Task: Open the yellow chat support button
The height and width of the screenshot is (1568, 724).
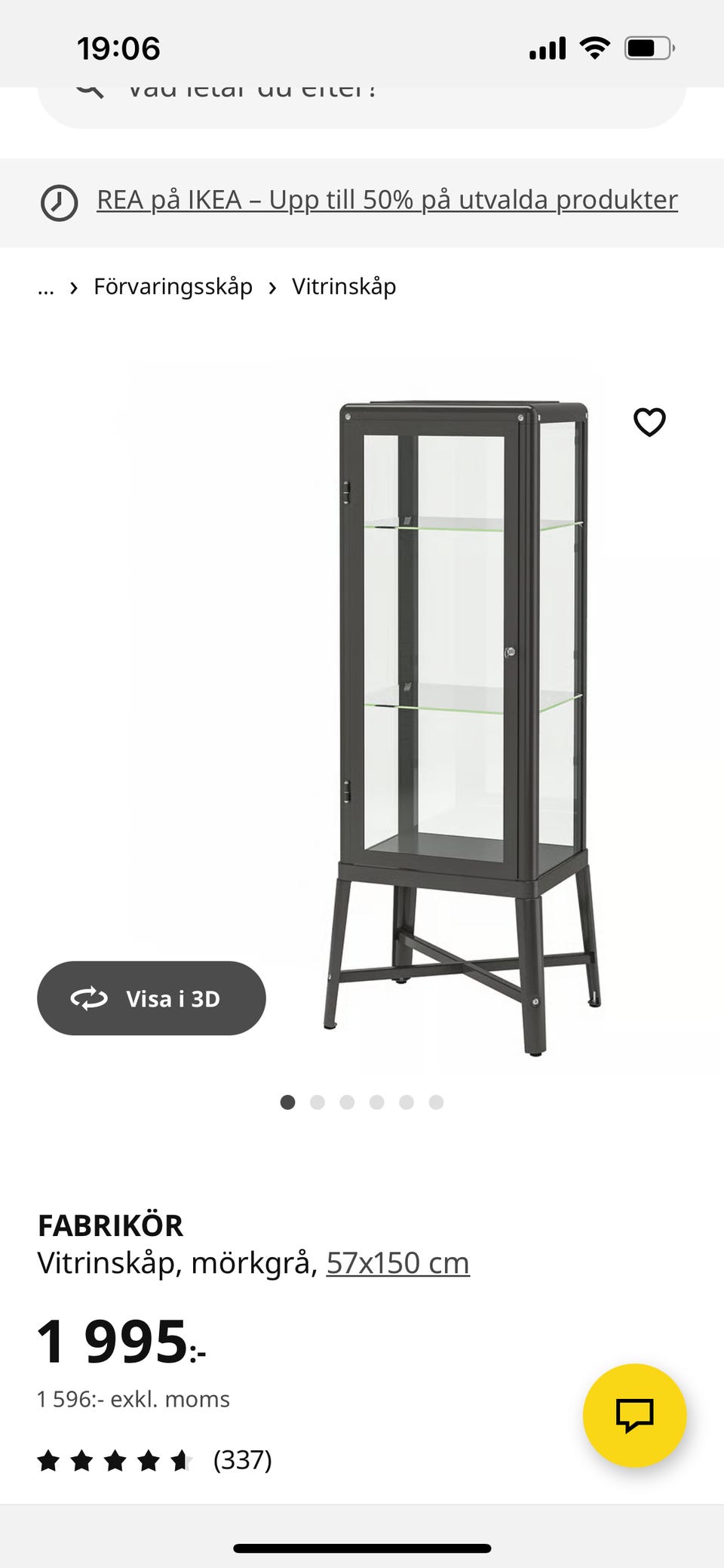Action: pyautogui.click(x=634, y=1416)
